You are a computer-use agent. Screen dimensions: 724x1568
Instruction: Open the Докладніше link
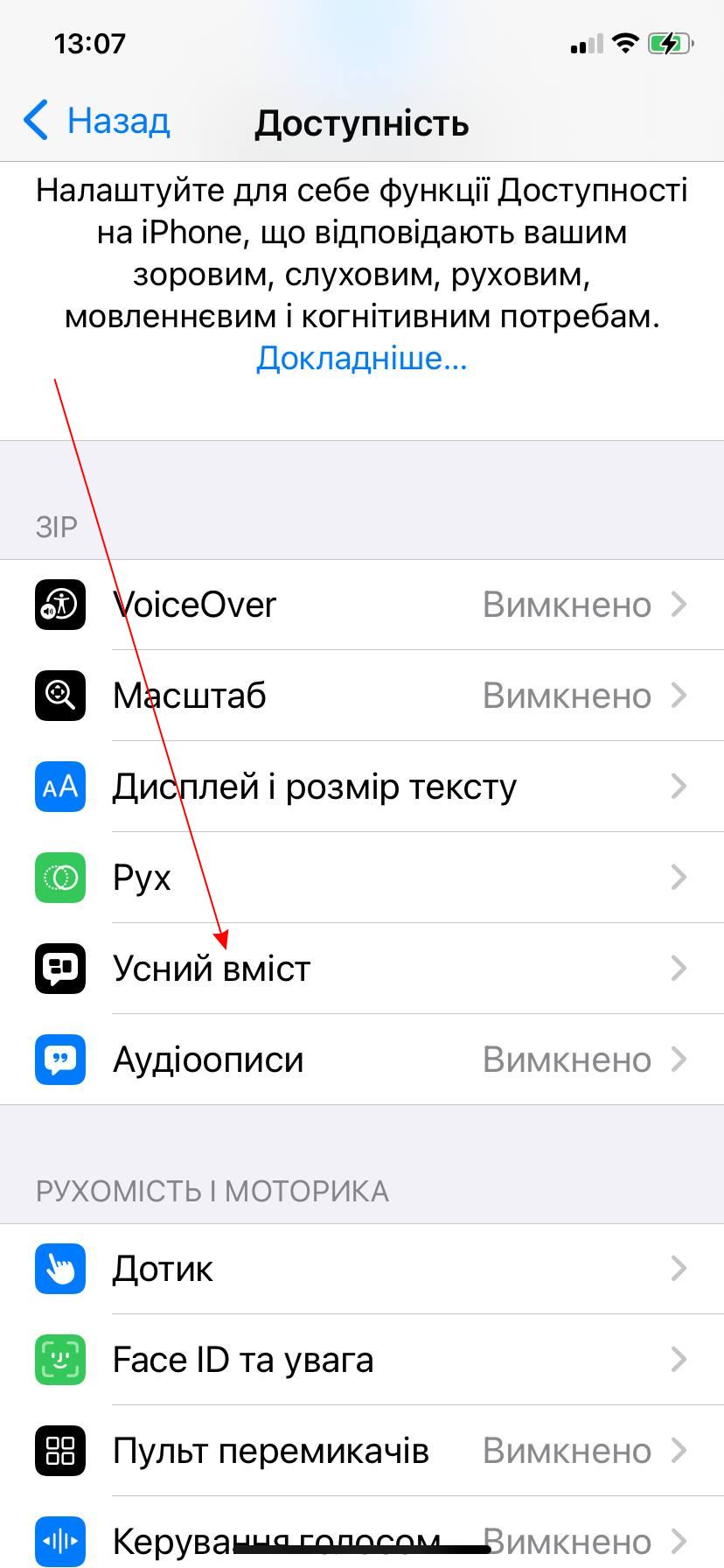(x=361, y=358)
